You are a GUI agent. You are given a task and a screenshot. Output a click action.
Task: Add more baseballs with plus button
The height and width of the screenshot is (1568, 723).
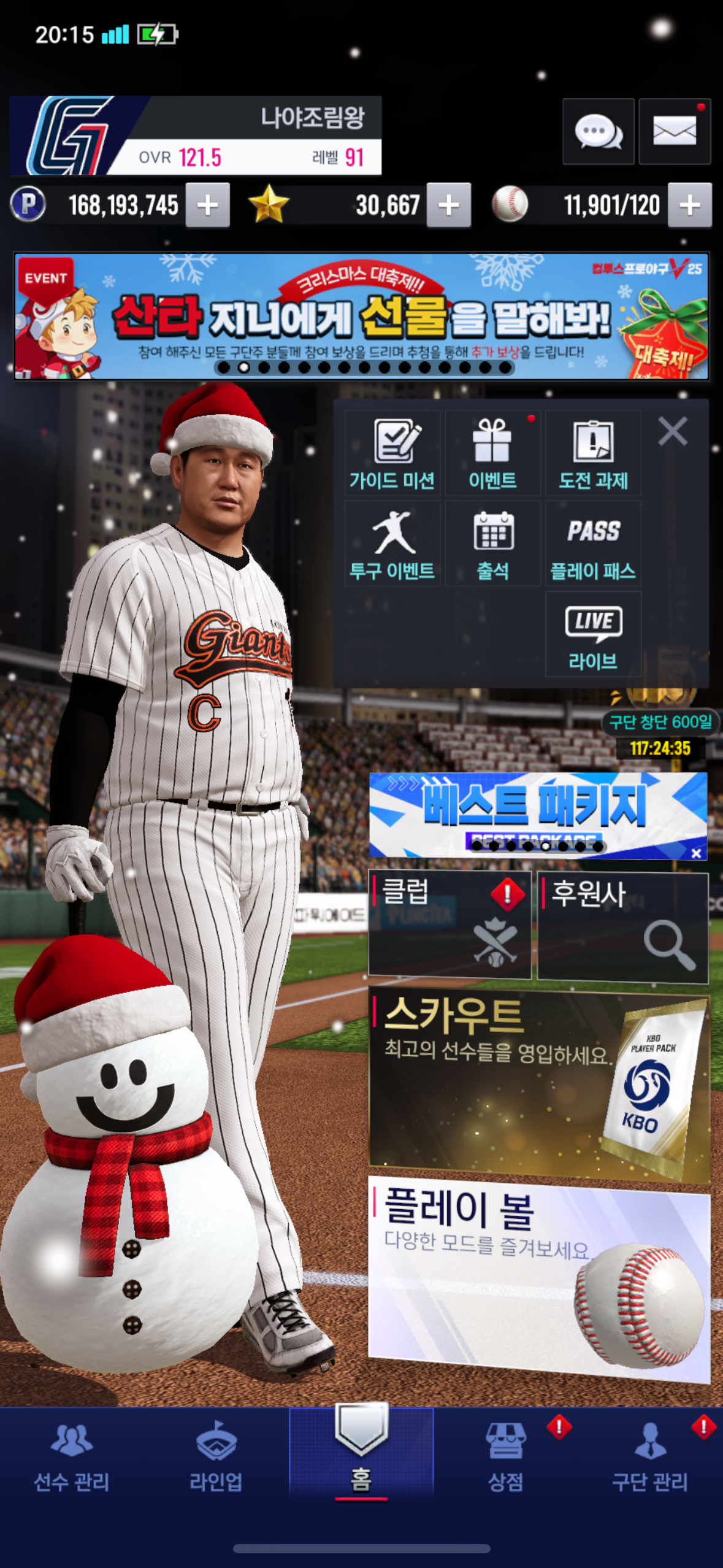click(689, 205)
